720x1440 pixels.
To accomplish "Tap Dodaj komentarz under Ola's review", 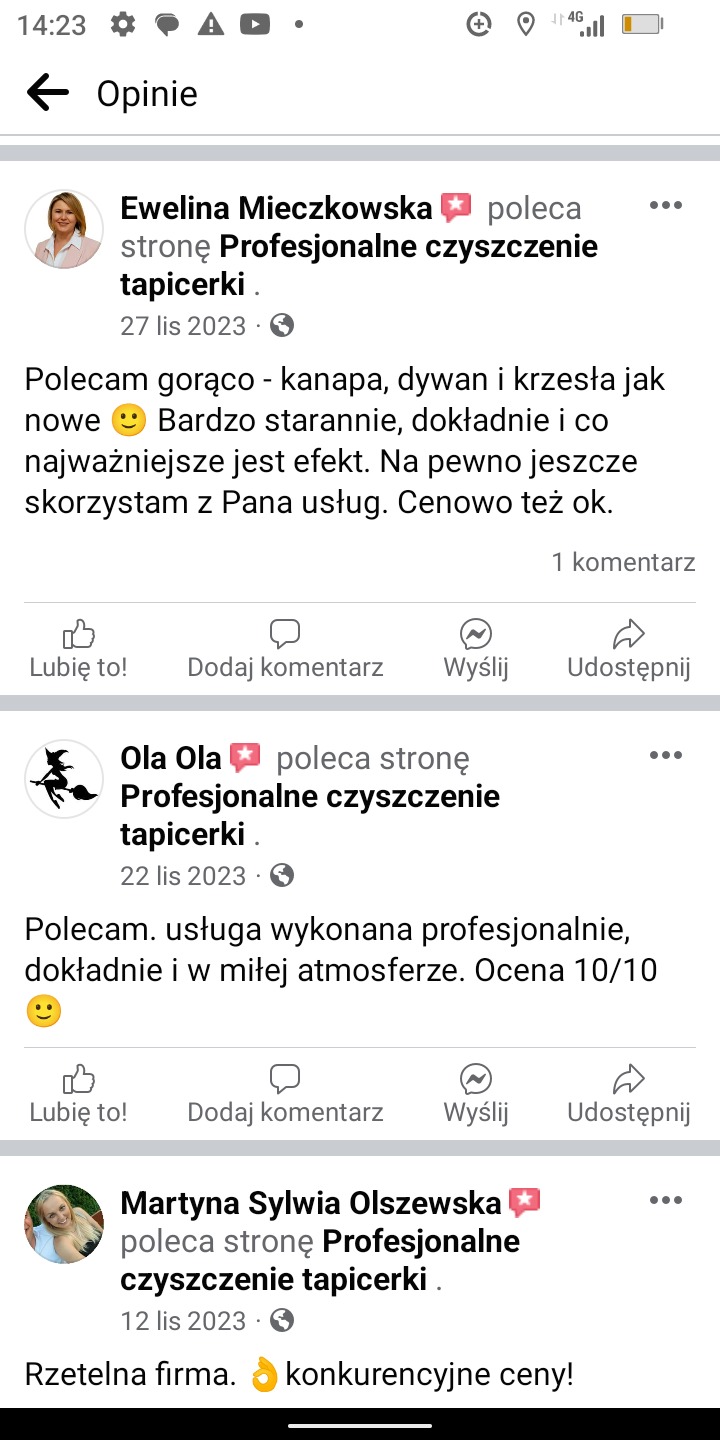I will 285,1111.
